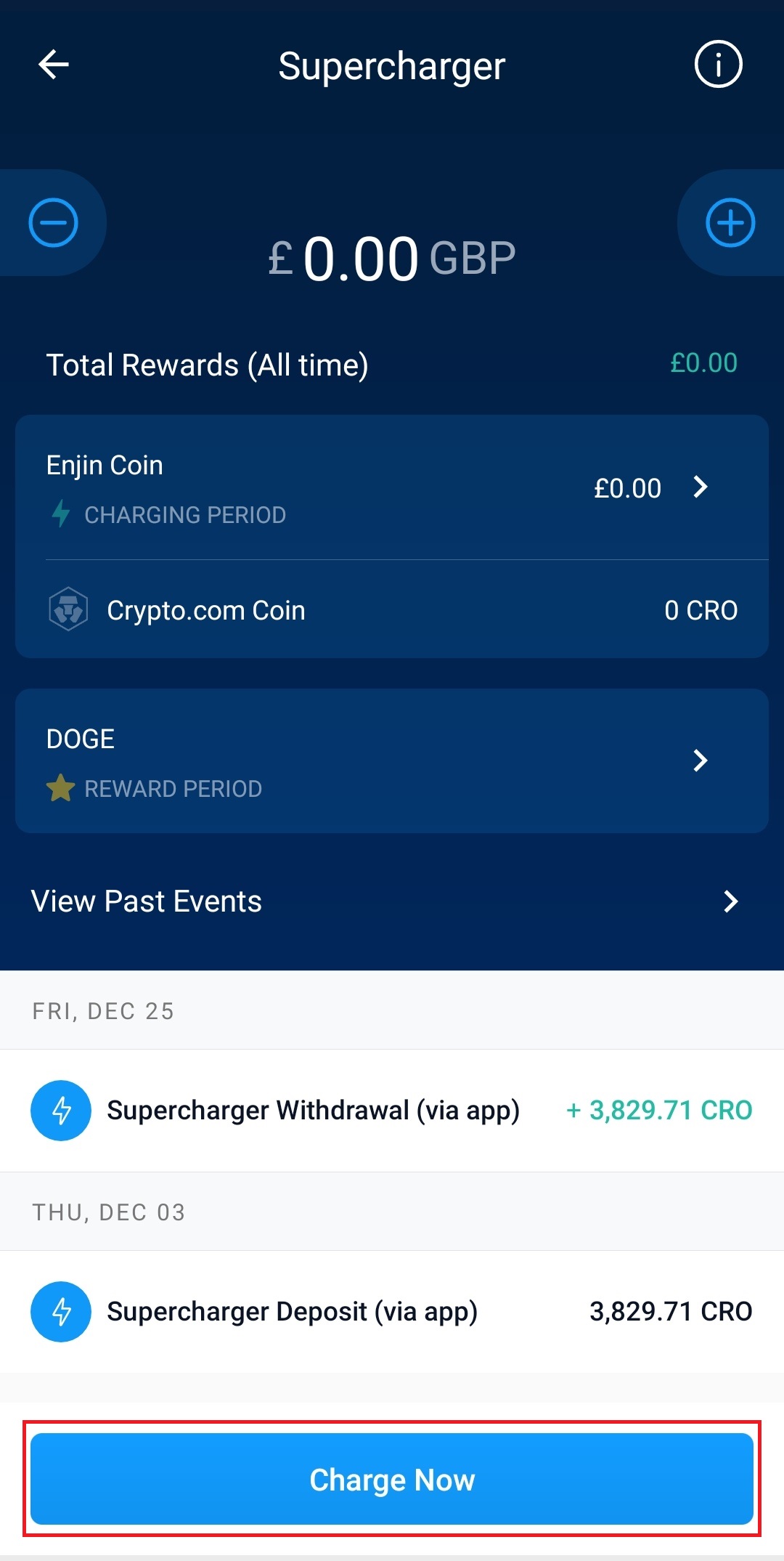Tap the charging period lightning icon

(61, 514)
